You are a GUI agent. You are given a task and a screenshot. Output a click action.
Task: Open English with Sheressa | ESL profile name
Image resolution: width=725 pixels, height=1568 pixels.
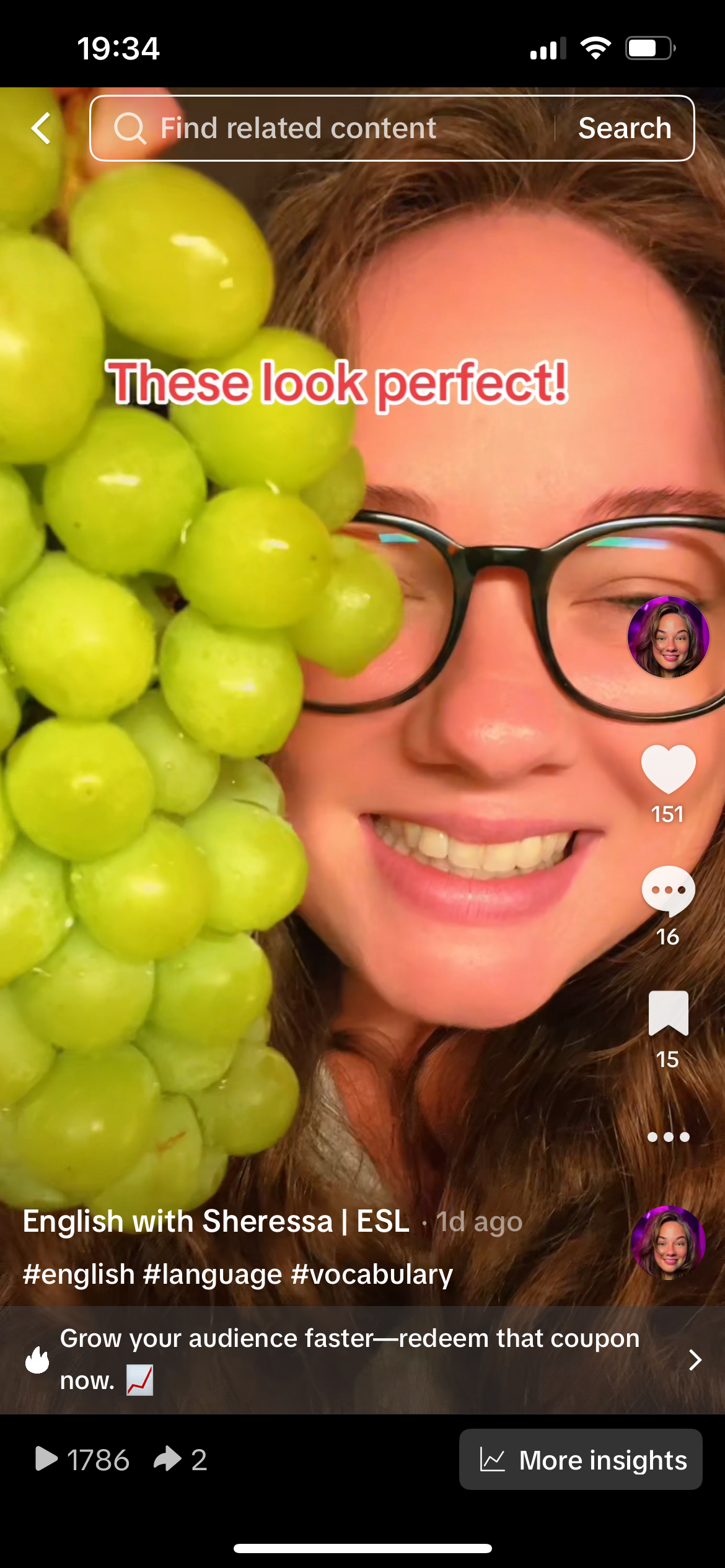tap(216, 1222)
